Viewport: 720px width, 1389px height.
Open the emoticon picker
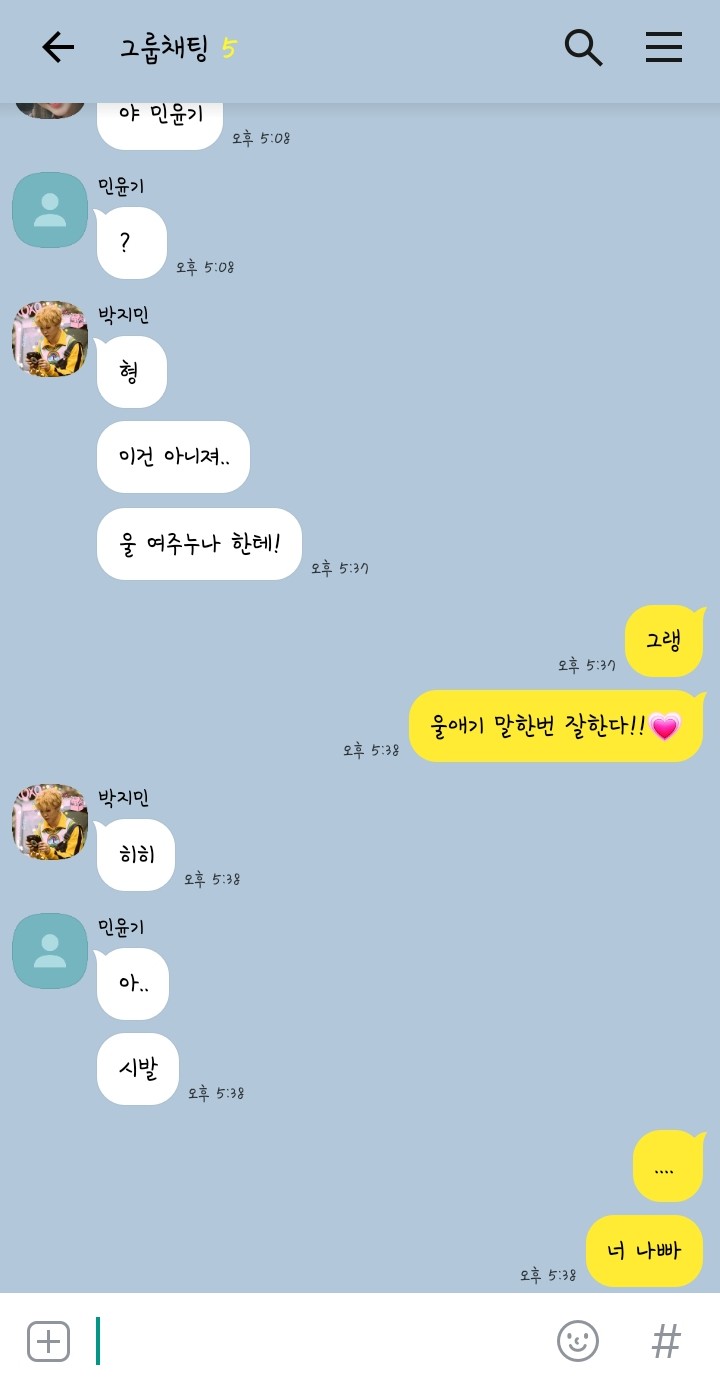pyautogui.click(x=578, y=1341)
